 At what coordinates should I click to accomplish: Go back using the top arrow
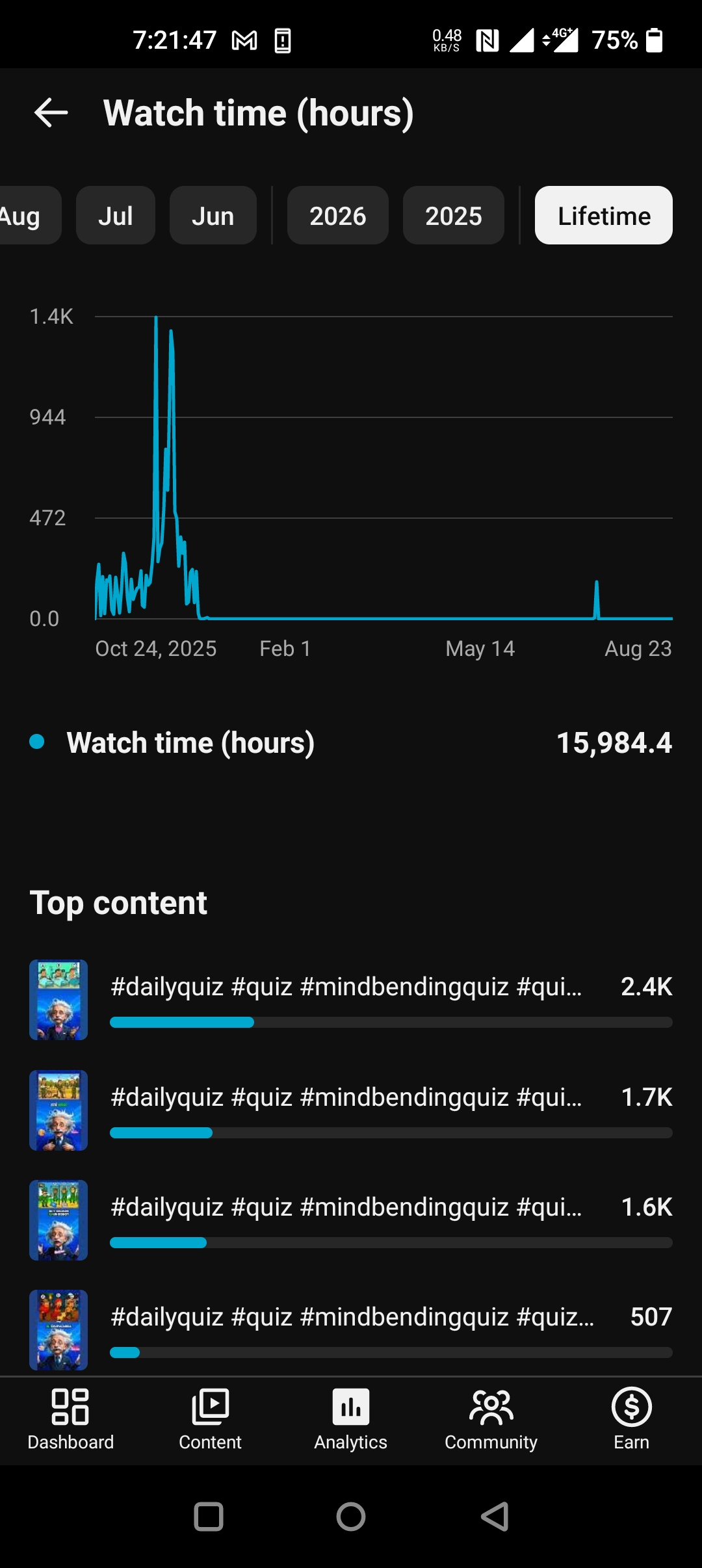click(51, 113)
